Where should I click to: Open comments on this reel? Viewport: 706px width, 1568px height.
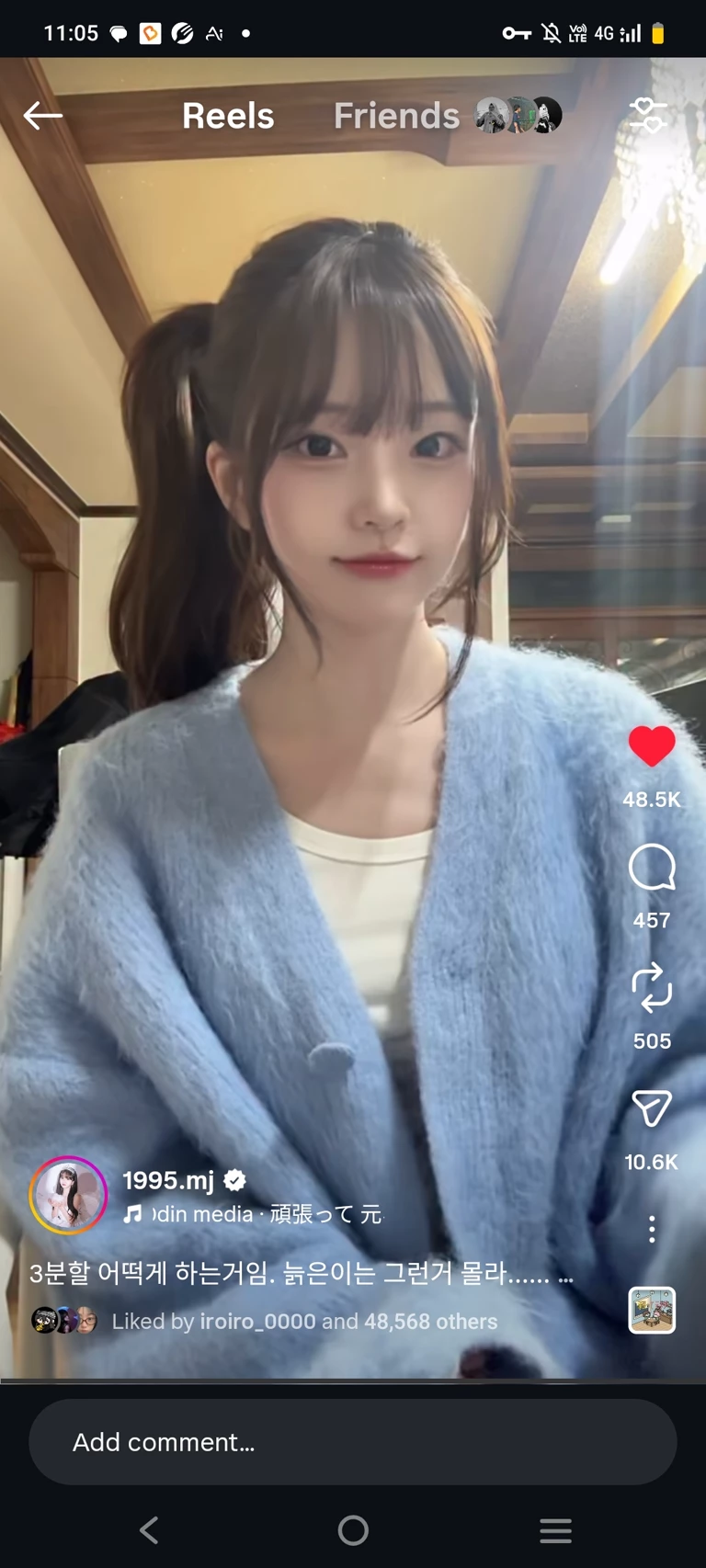tap(652, 868)
